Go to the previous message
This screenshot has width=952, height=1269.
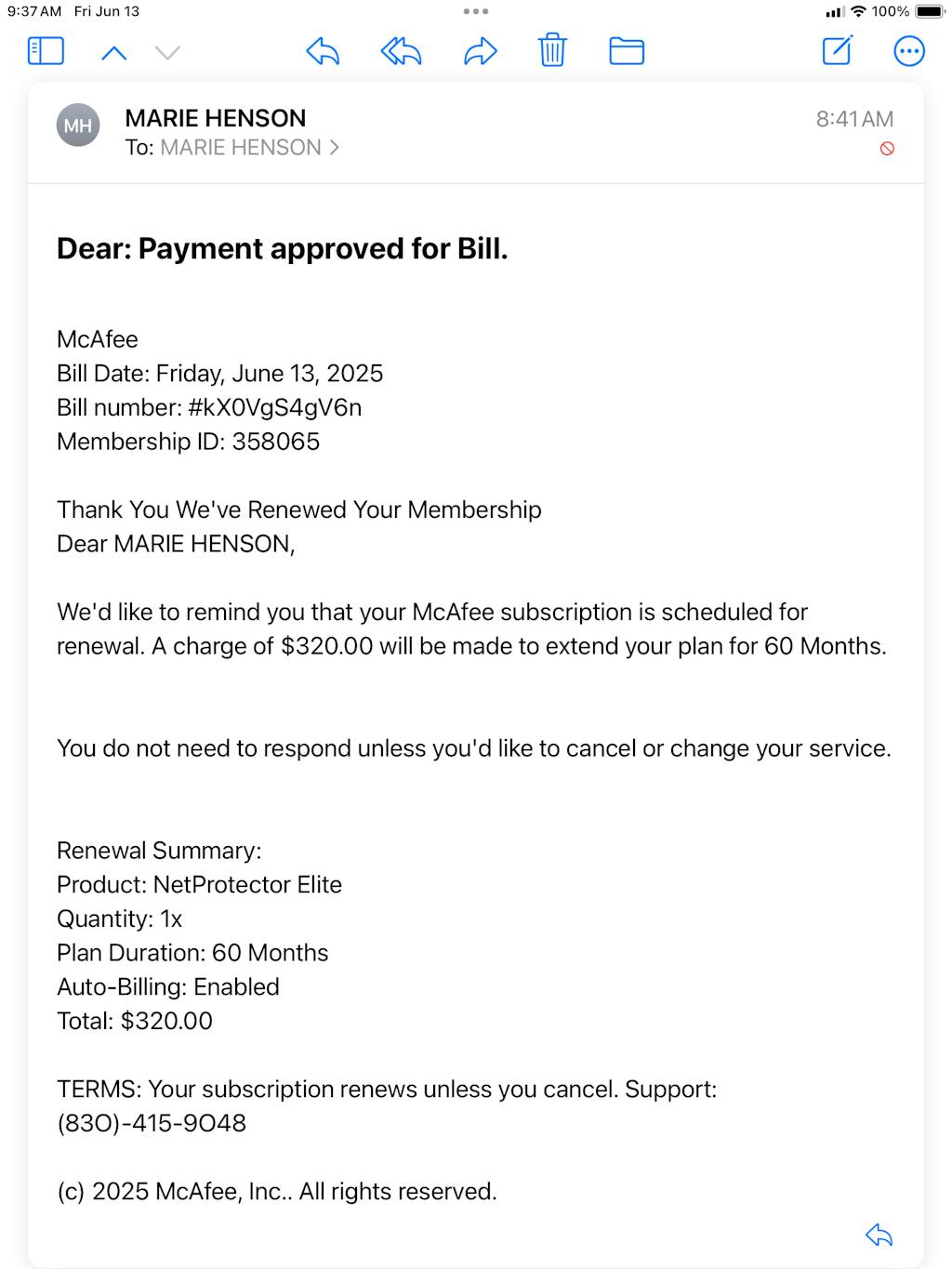(113, 53)
